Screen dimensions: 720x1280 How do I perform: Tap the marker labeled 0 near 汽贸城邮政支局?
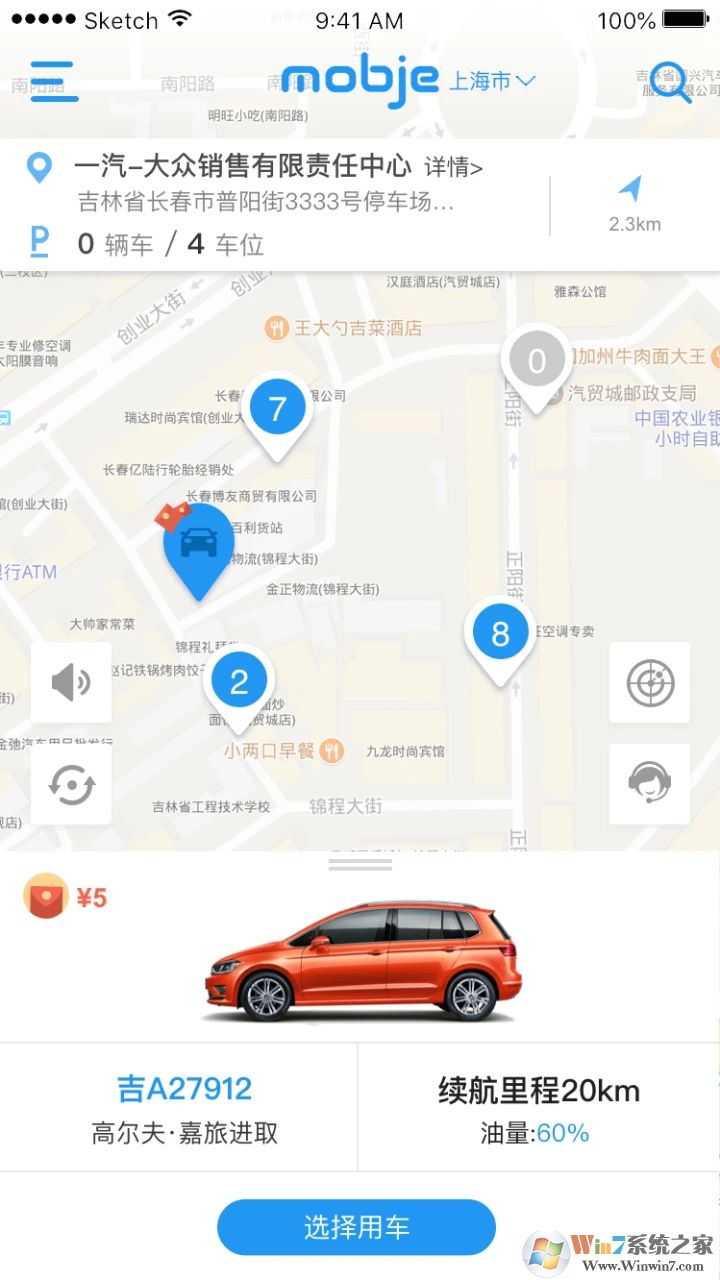coord(537,362)
